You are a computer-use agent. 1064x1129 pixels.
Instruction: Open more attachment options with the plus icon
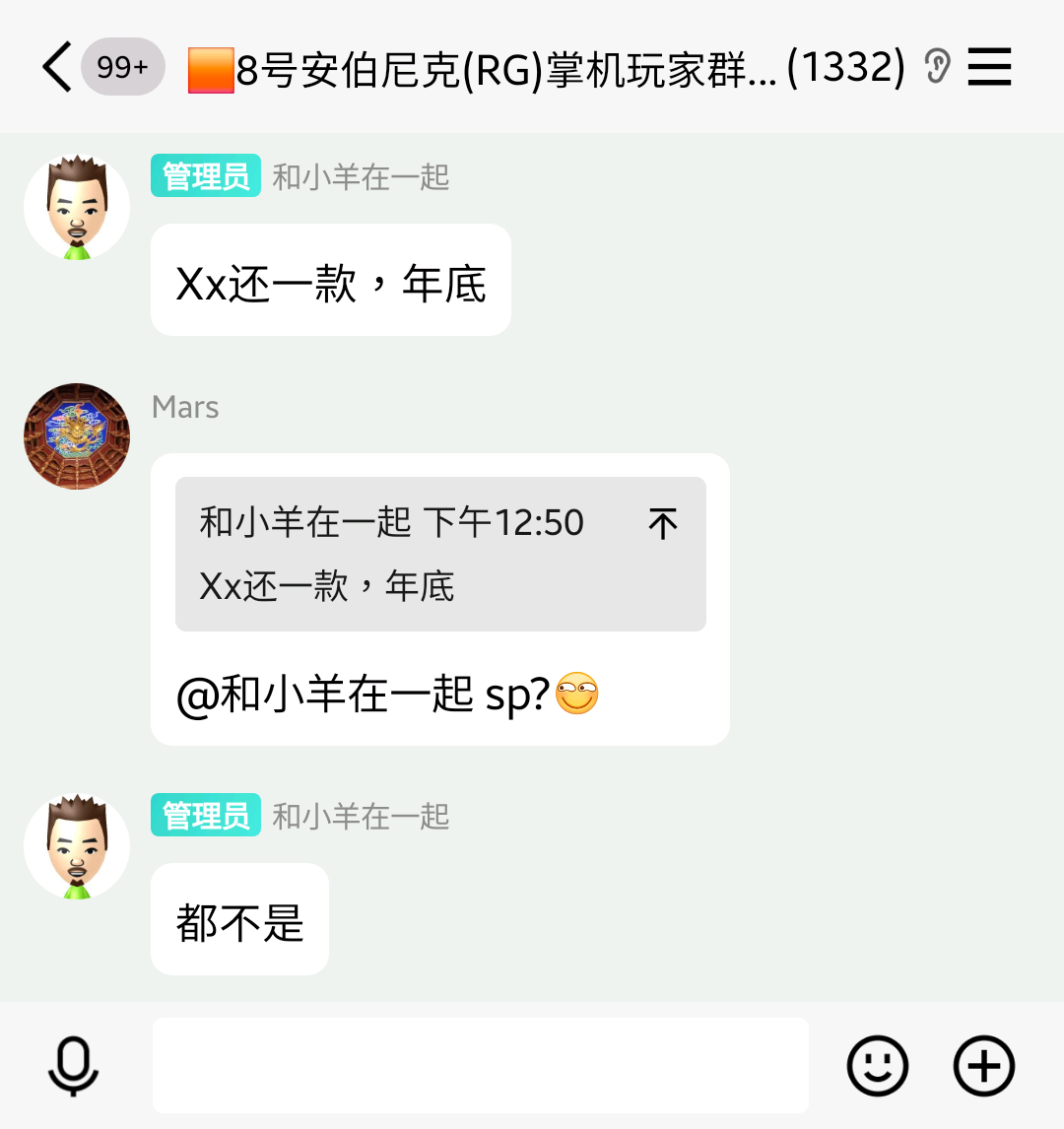[983, 1066]
